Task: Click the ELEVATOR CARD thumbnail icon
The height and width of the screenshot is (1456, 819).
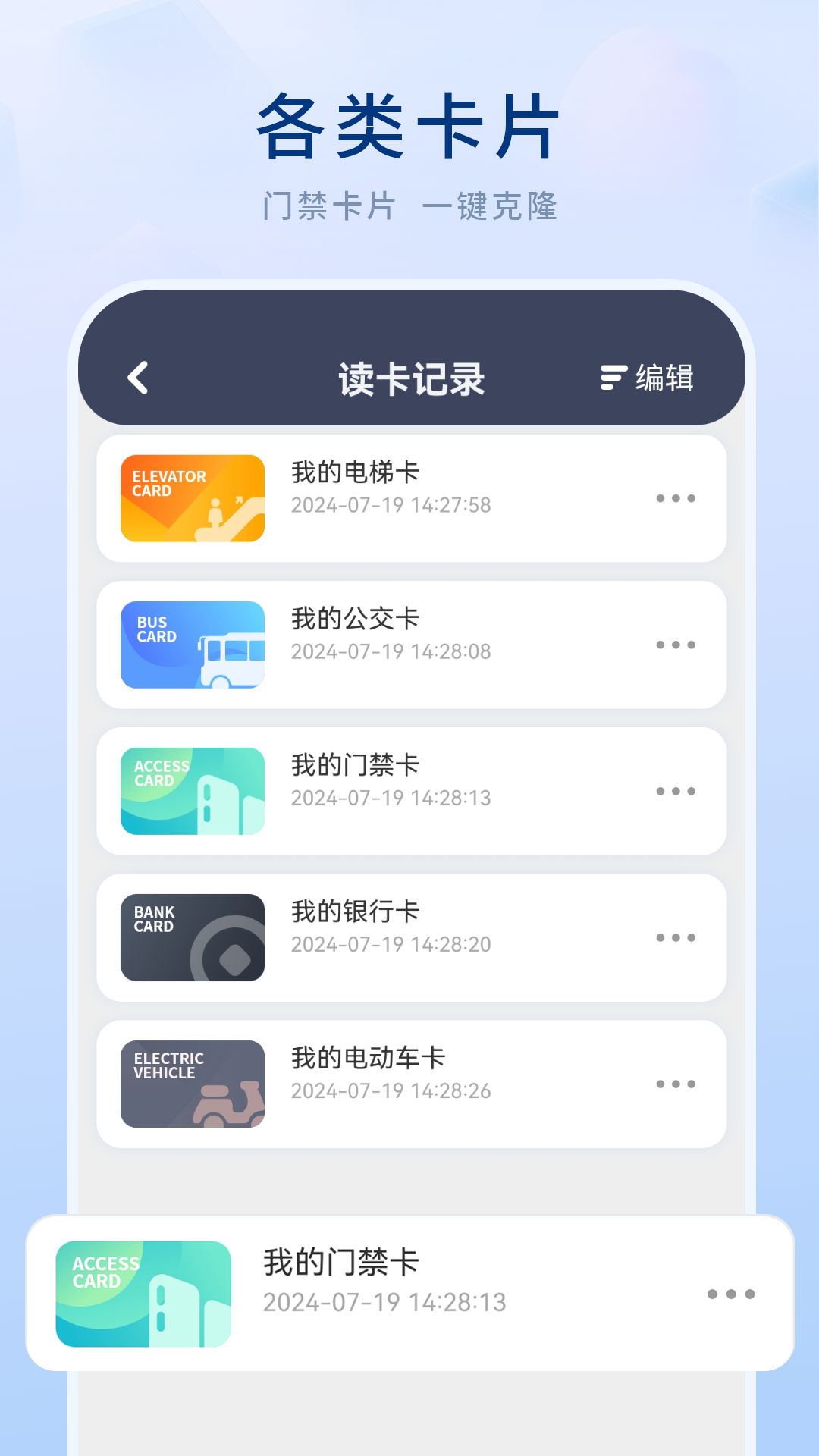Action: tap(192, 497)
